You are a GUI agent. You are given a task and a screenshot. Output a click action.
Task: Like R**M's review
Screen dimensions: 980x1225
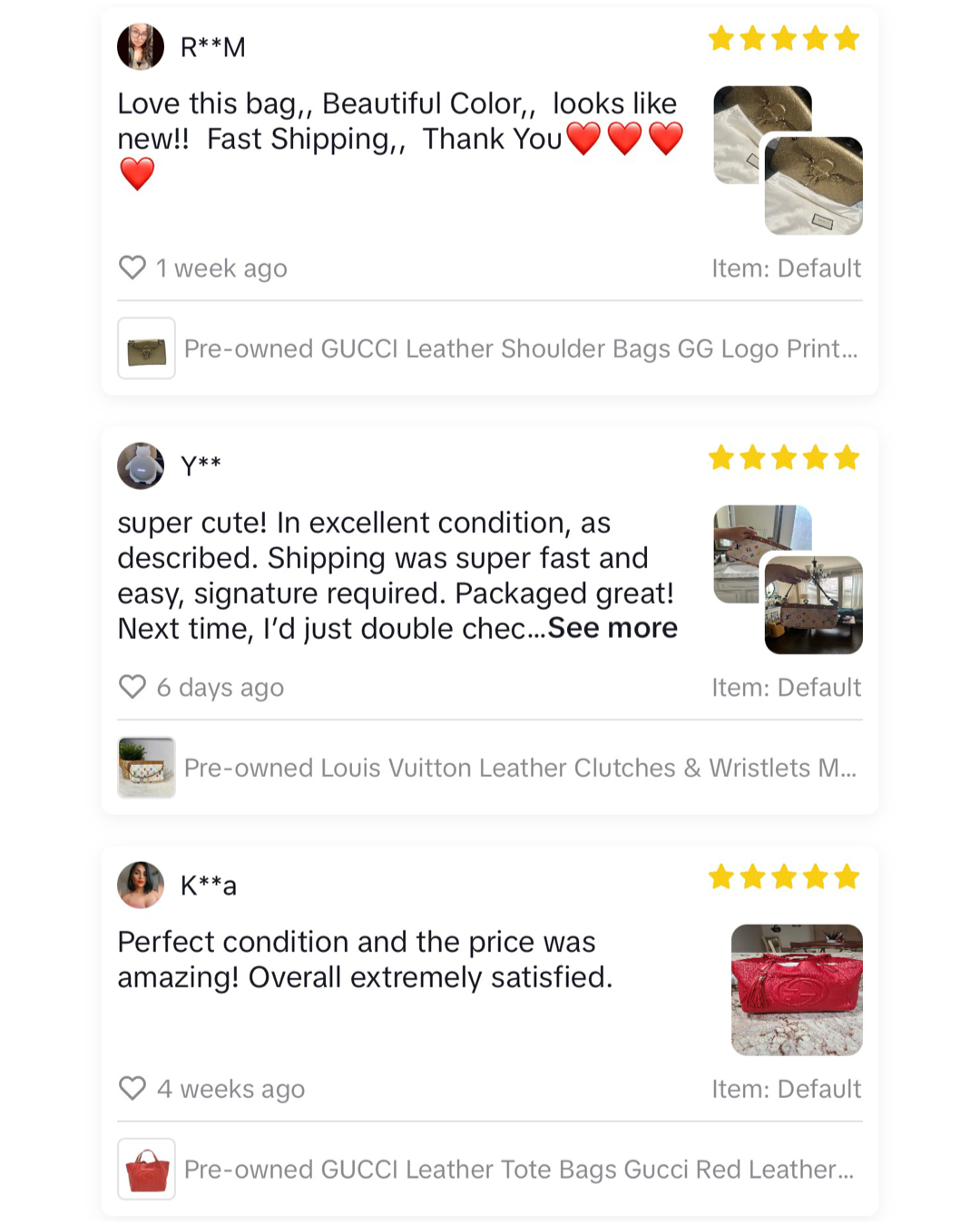point(132,268)
